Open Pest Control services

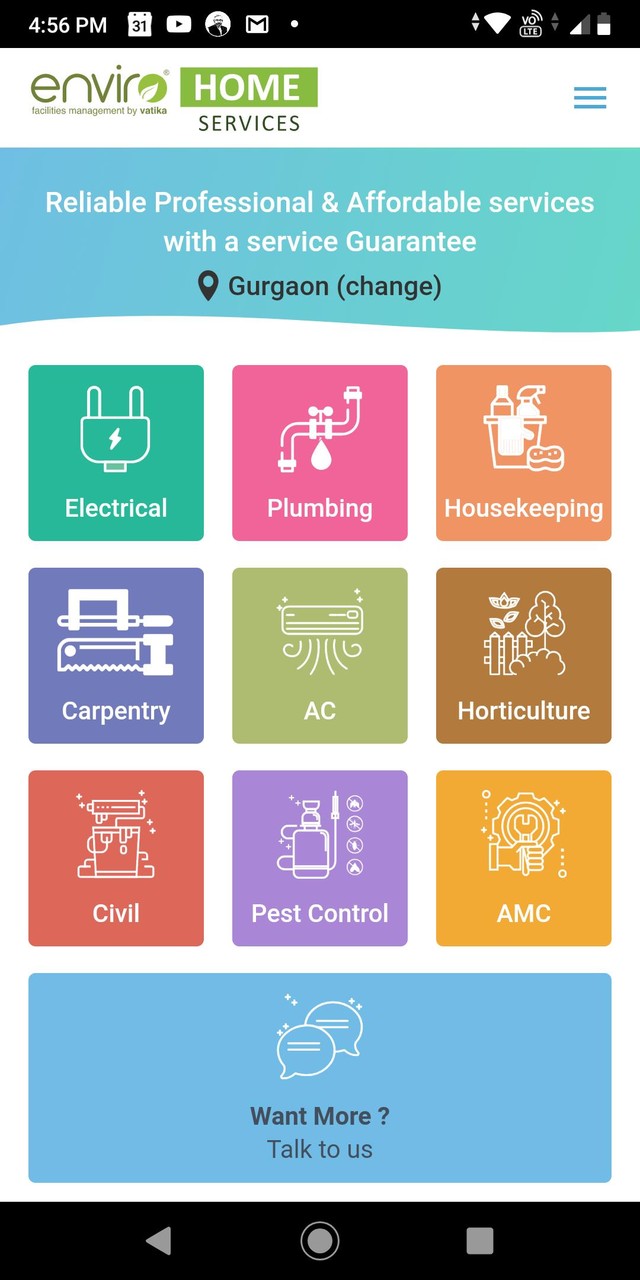[x=320, y=858]
